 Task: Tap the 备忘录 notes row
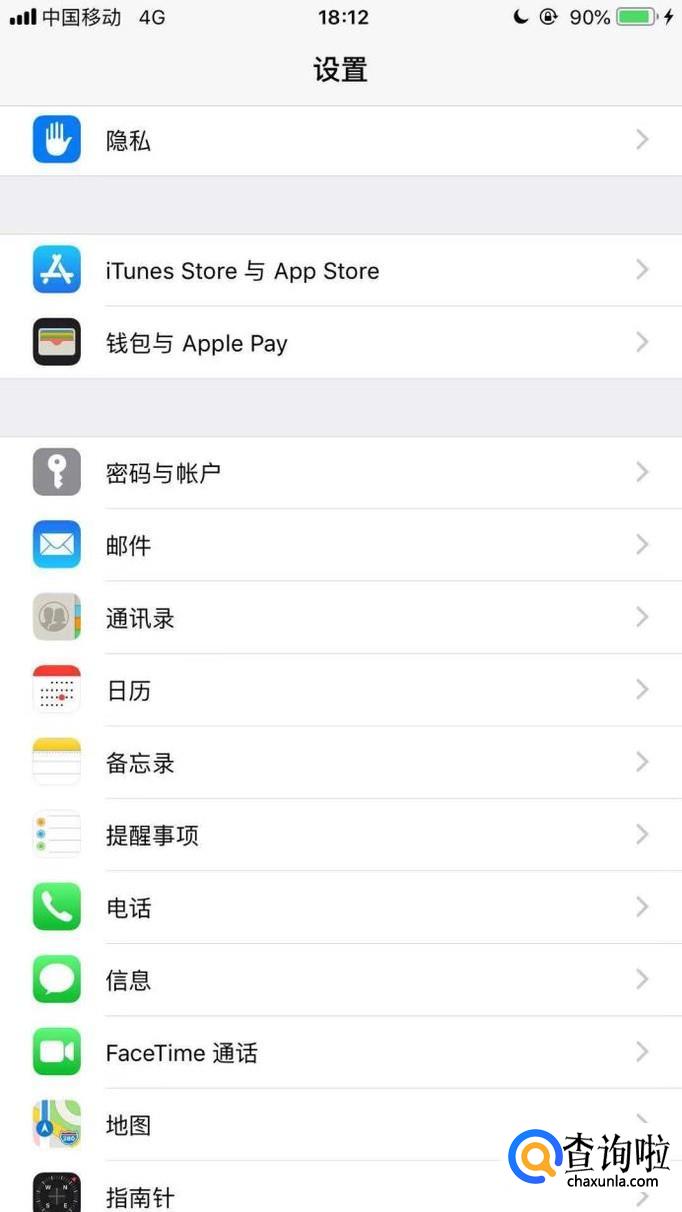pos(340,763)
